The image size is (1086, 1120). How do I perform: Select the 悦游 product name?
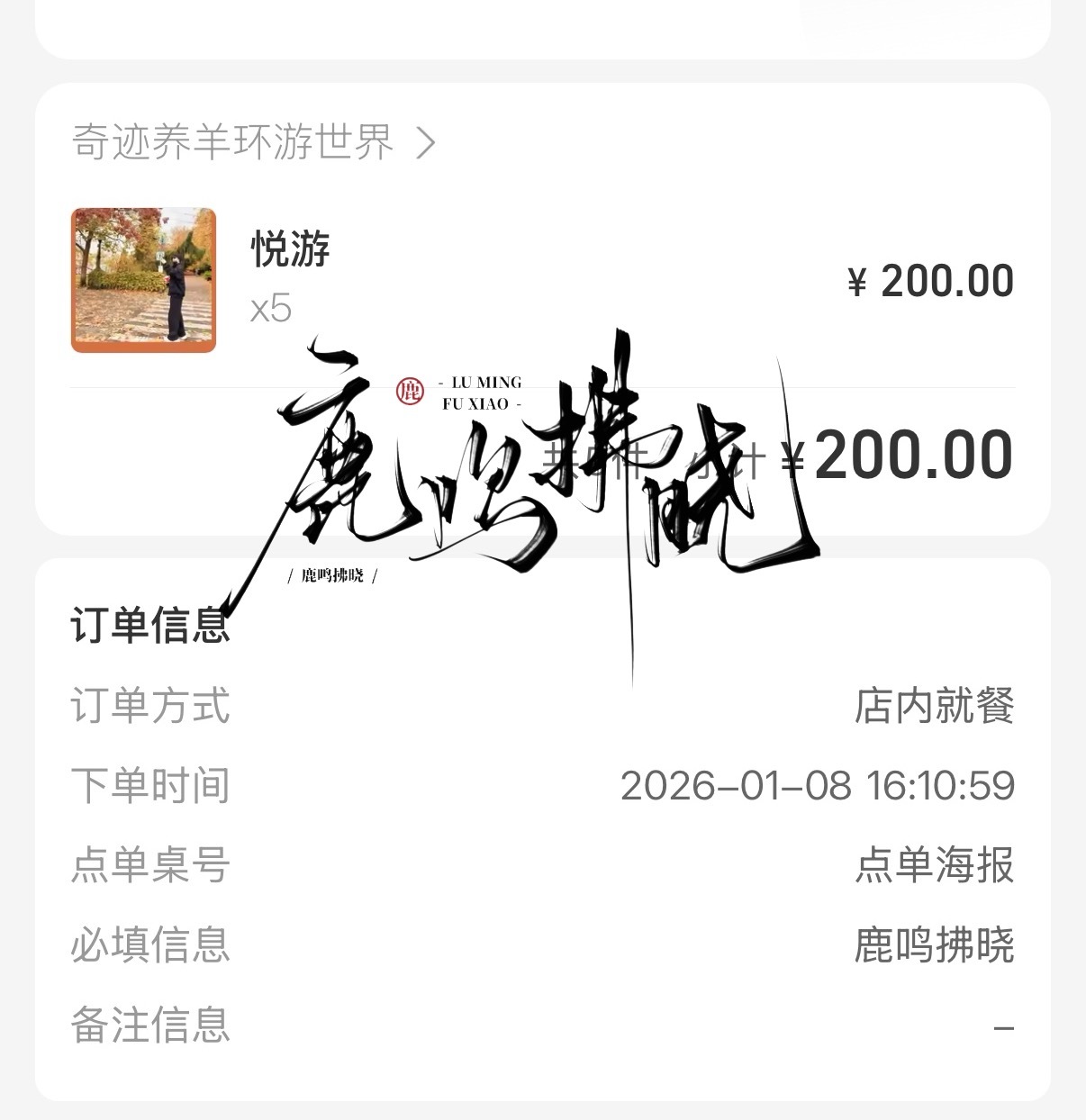(288, 252)
